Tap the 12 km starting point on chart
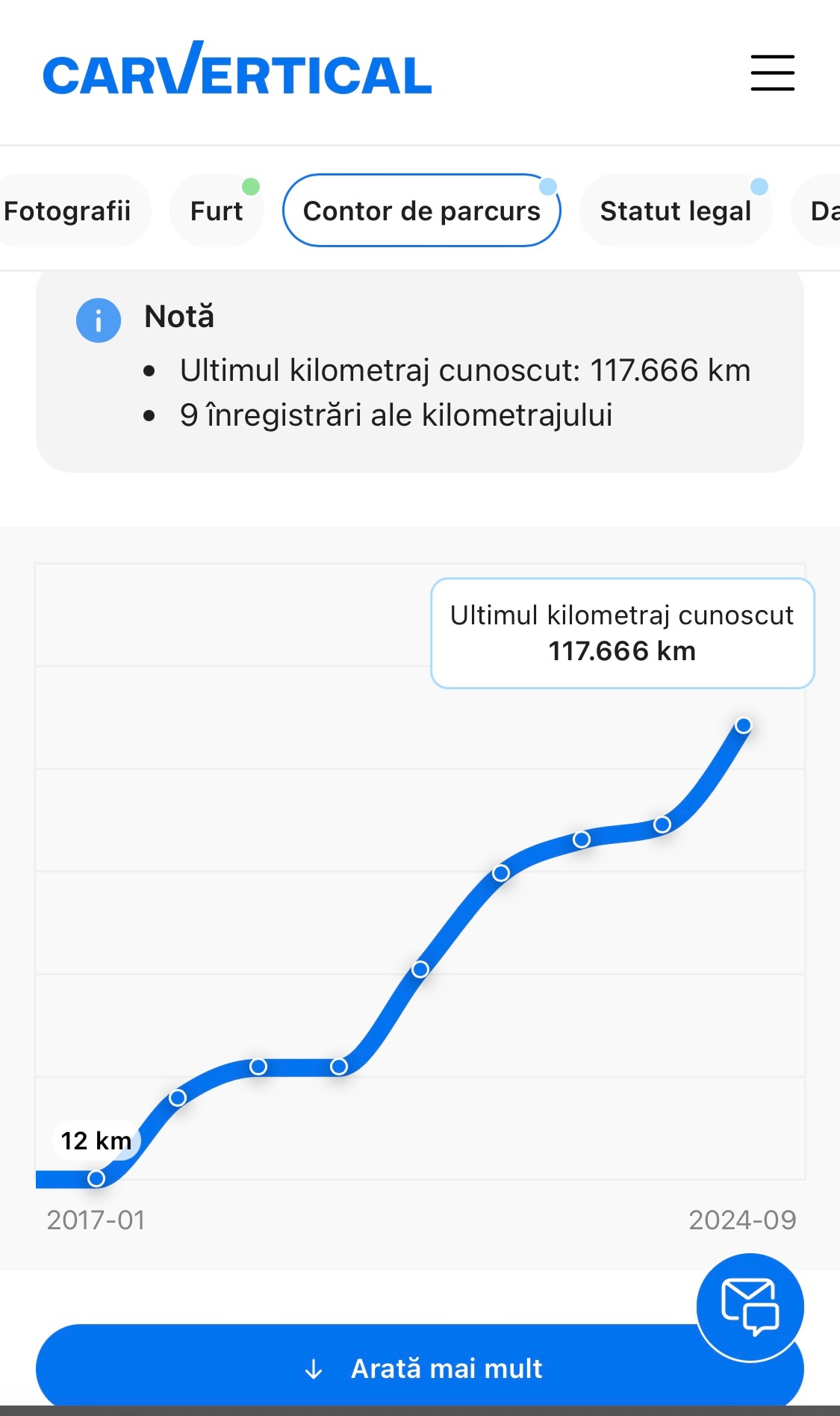This screenshot has height=1416, width=840. [x=96, y=1179]
